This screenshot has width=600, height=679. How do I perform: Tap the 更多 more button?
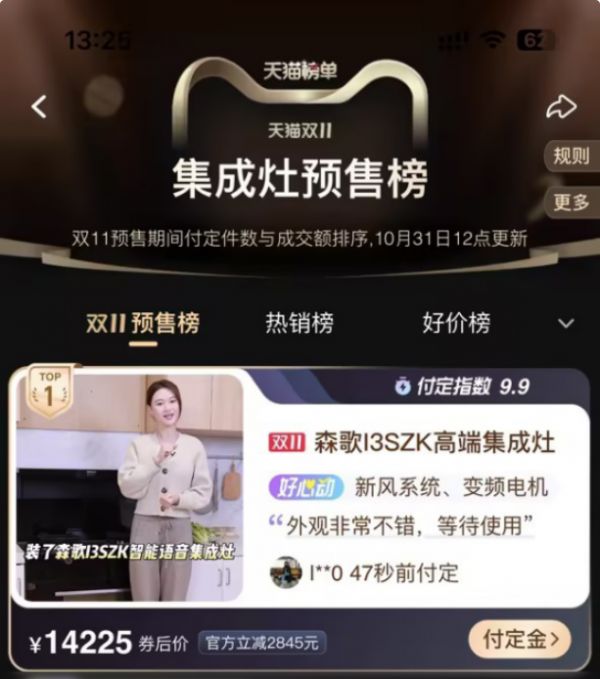click(572, 202)
